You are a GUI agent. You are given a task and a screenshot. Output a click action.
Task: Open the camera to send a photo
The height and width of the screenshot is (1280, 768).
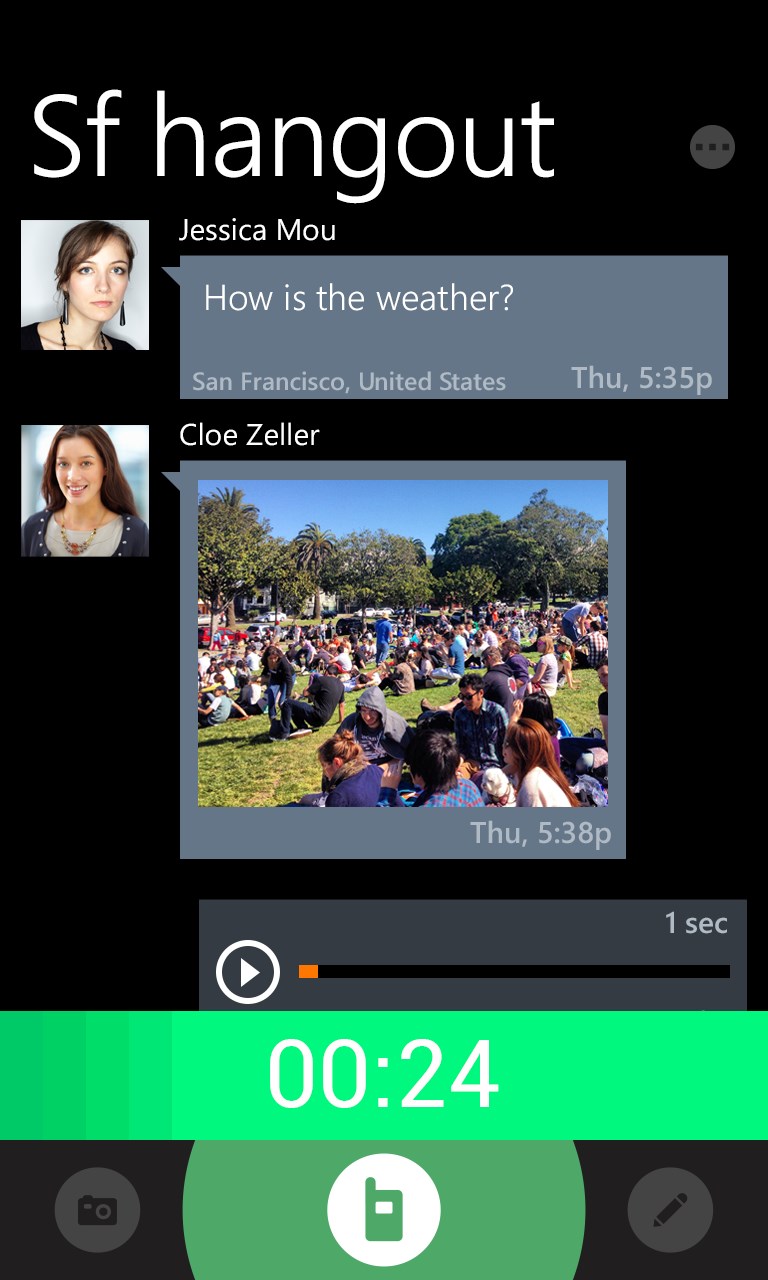[97, 1210]
